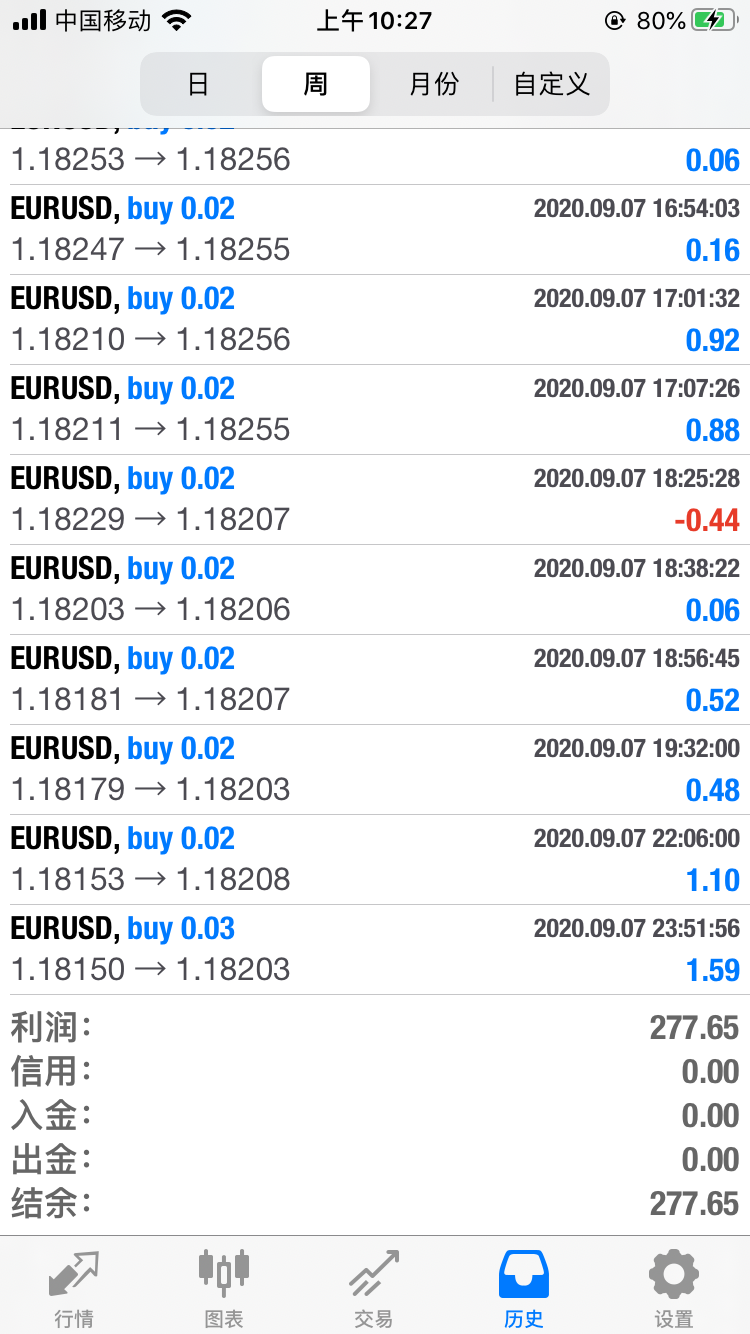Expand the EURUSD trade at 17:07:26
Image resolution: width=750 pixels, height=1334 pixels.
pyautogui.click(x=375, y=410)
